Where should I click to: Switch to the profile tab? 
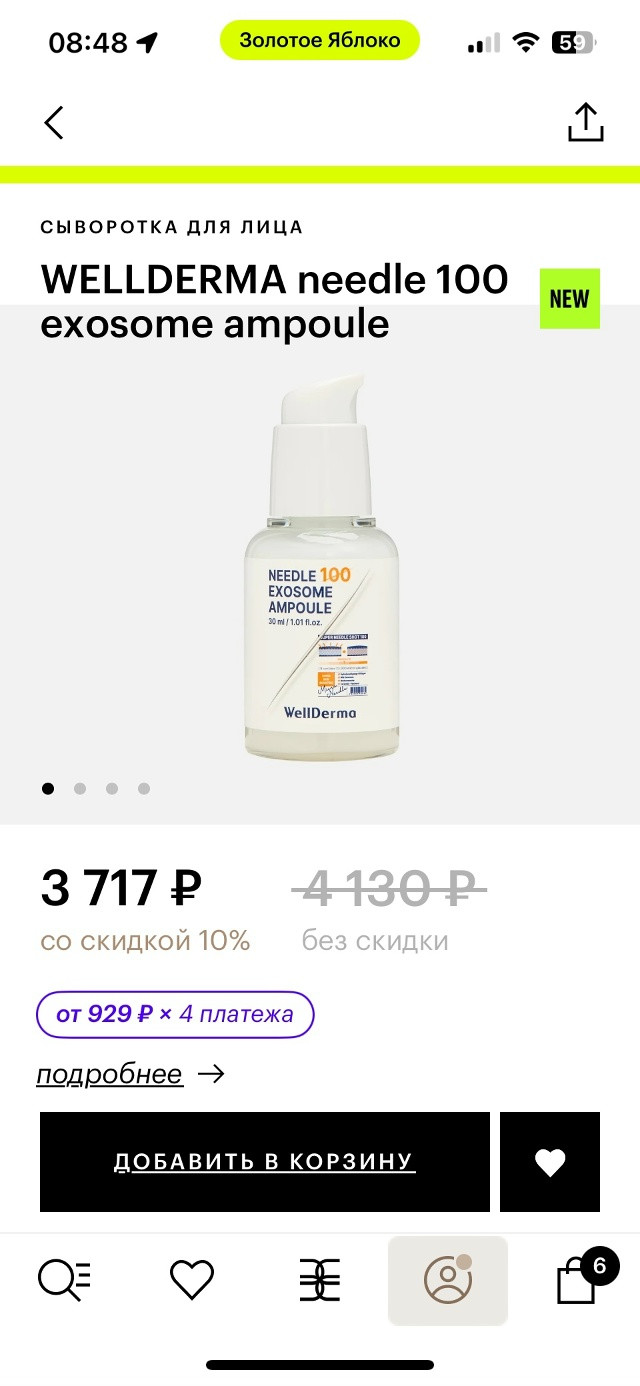tap(448, 1280)
